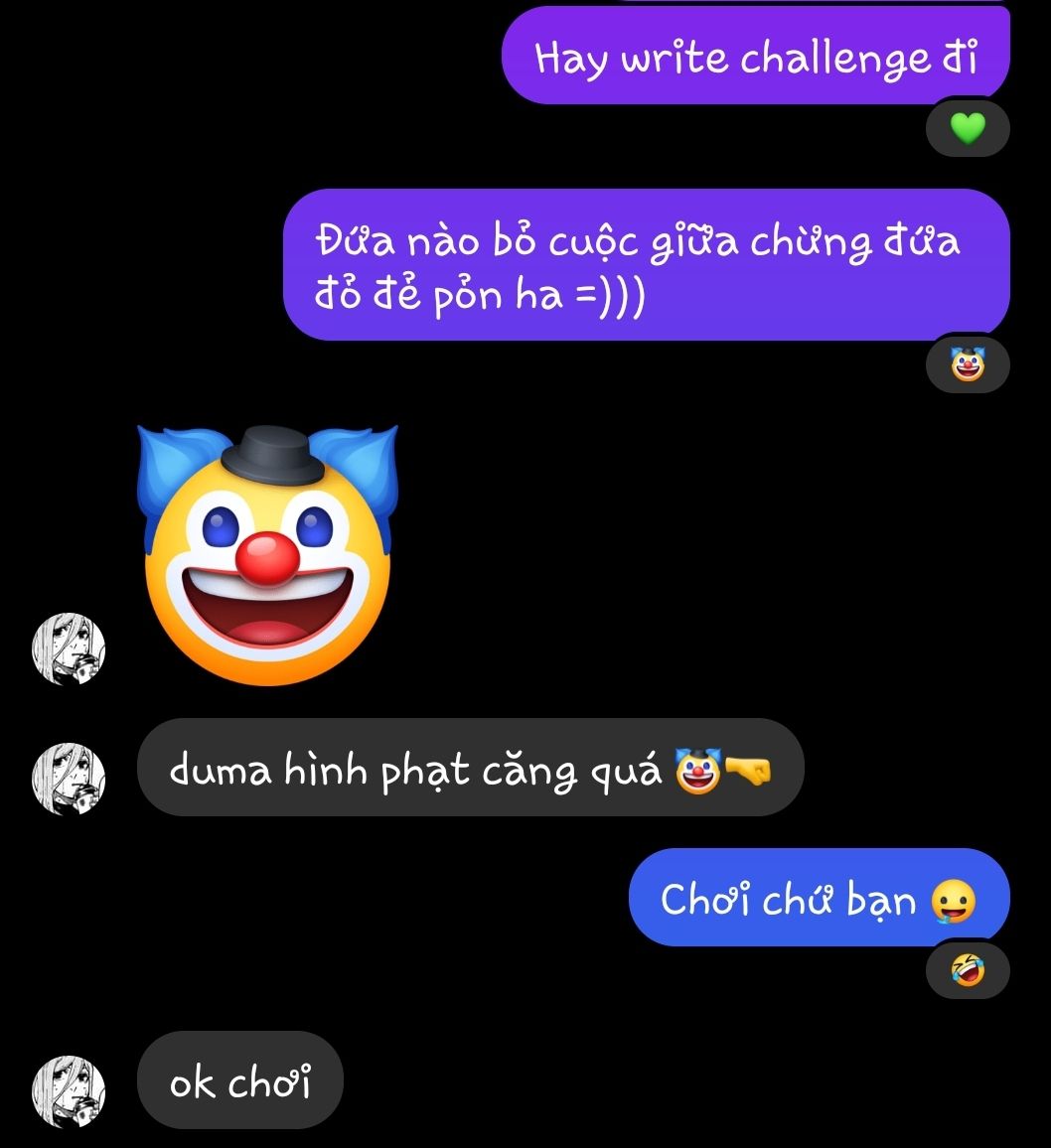
Task: Tap the sender avatar beside "ok chơi"
Action: point(69,1090)
